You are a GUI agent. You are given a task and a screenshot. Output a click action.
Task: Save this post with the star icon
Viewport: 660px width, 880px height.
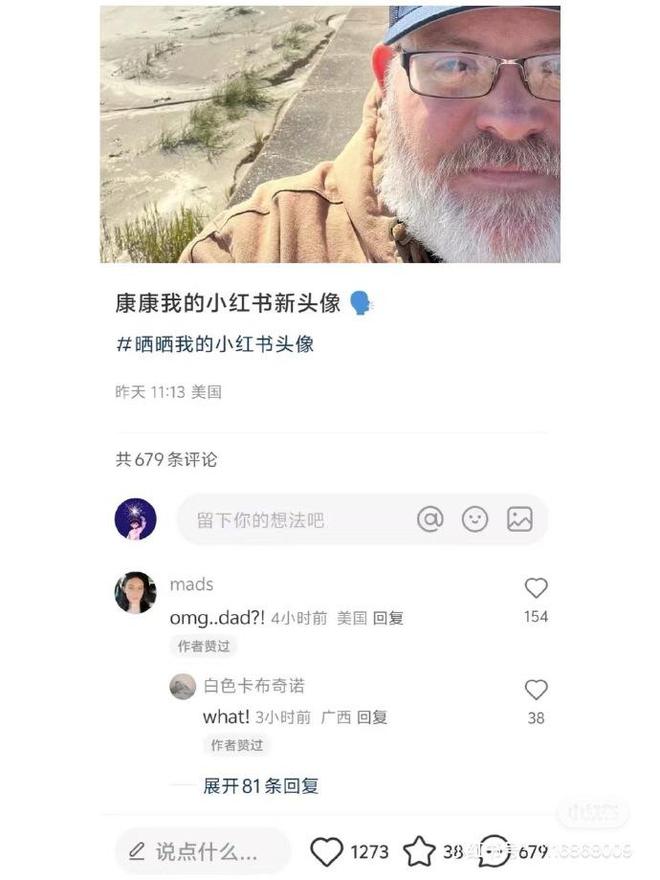(419, 852)
